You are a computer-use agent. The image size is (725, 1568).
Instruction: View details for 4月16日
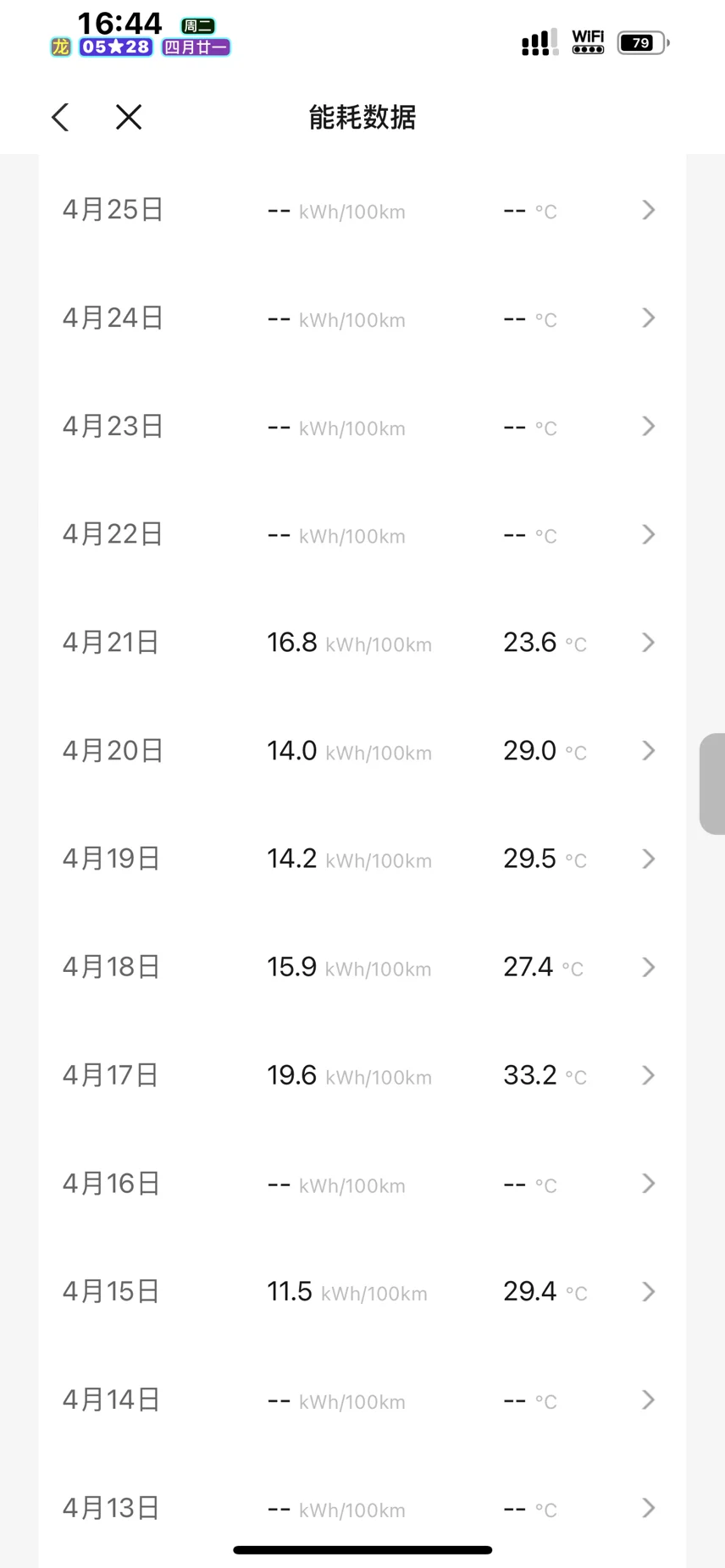tap(362, 1184)
